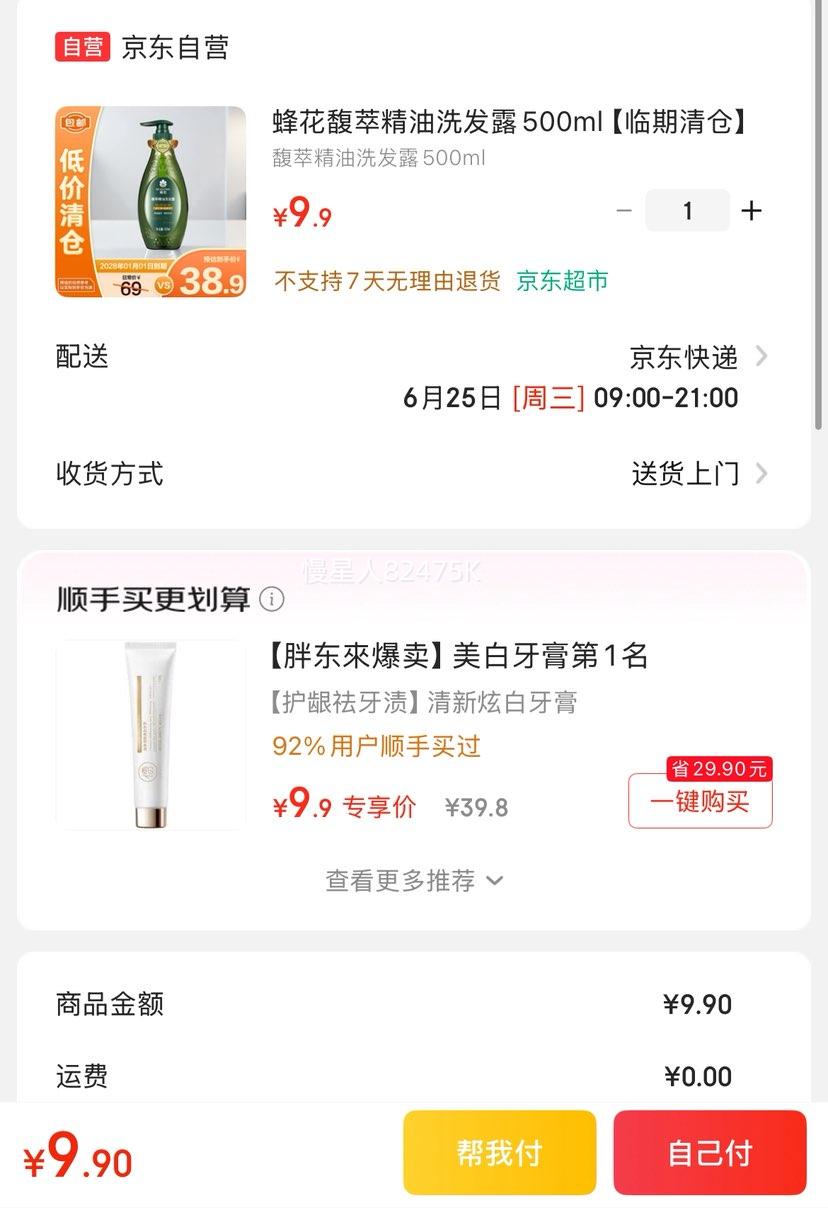Open the 美白牙膏 toothpaste product card
This screenshot has height=1208, width=828.
pyautogui.click(x=150, y=735)
